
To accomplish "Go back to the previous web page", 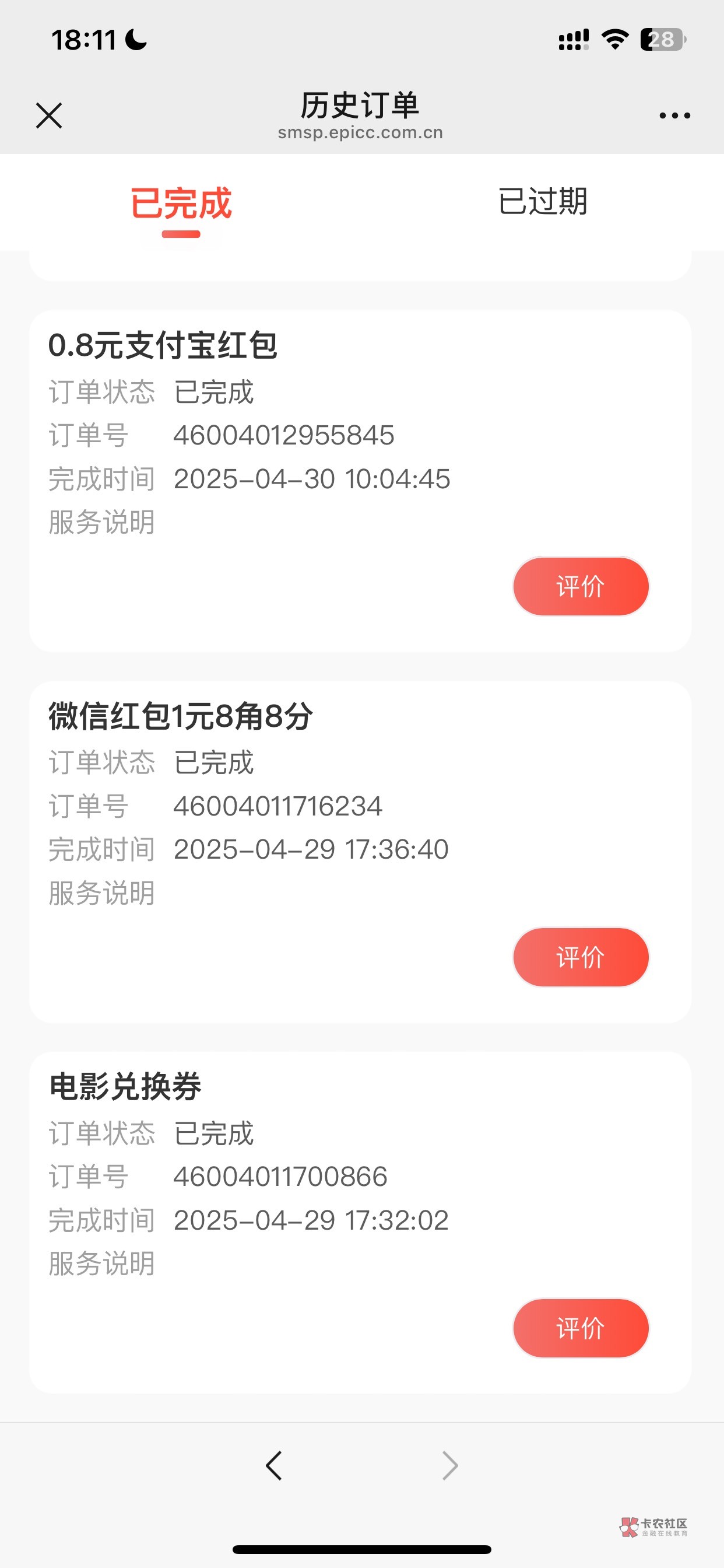I will click(x=274, y=1465).
